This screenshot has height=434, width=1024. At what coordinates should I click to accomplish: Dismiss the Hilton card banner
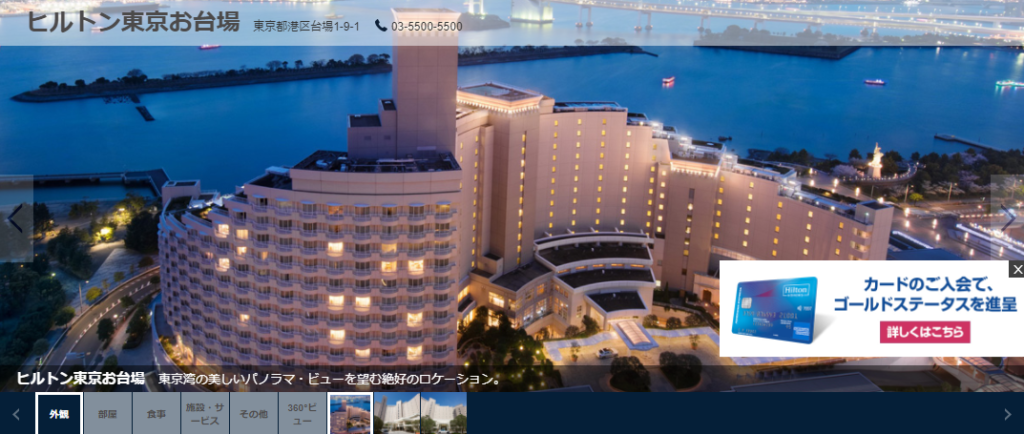tap(1017, 269)
